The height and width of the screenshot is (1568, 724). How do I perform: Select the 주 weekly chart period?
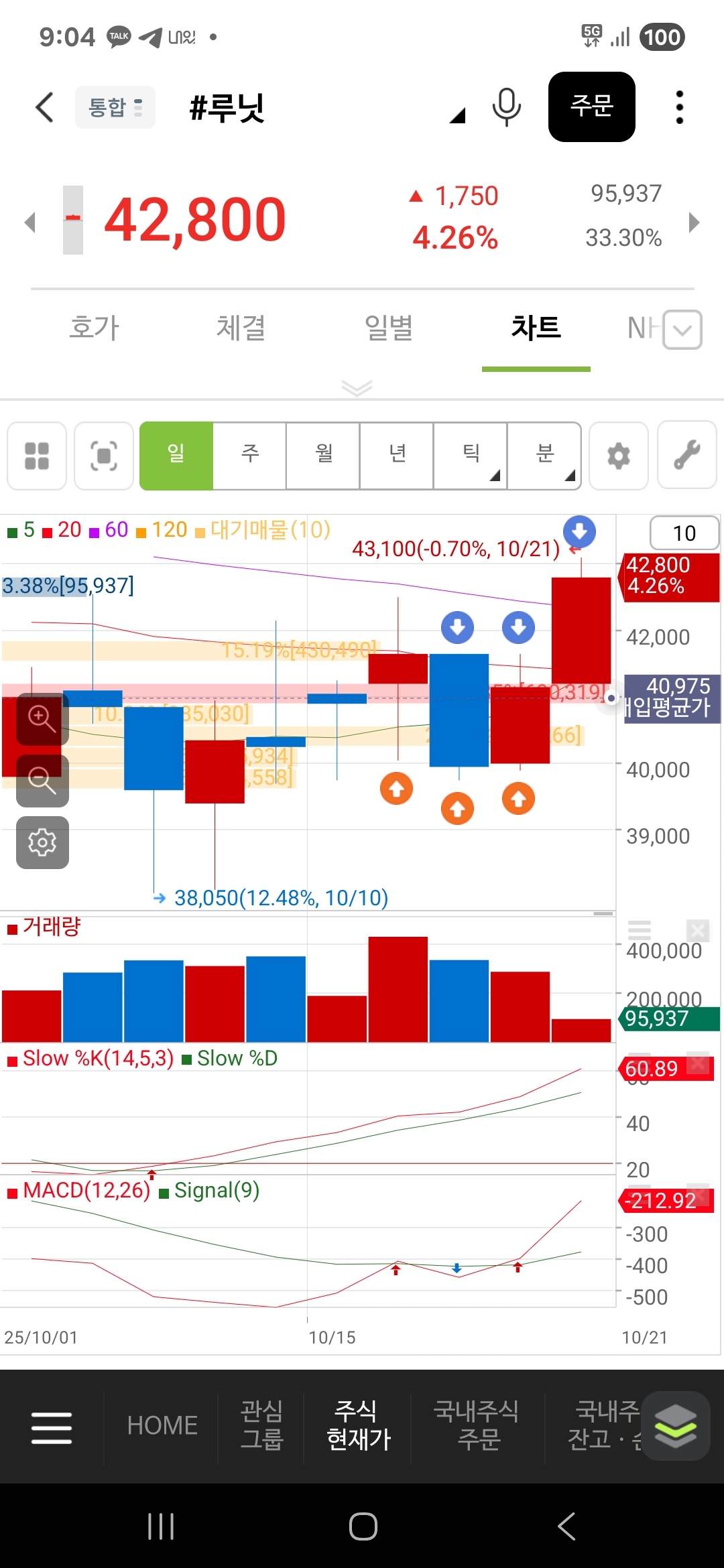point(250,456)
